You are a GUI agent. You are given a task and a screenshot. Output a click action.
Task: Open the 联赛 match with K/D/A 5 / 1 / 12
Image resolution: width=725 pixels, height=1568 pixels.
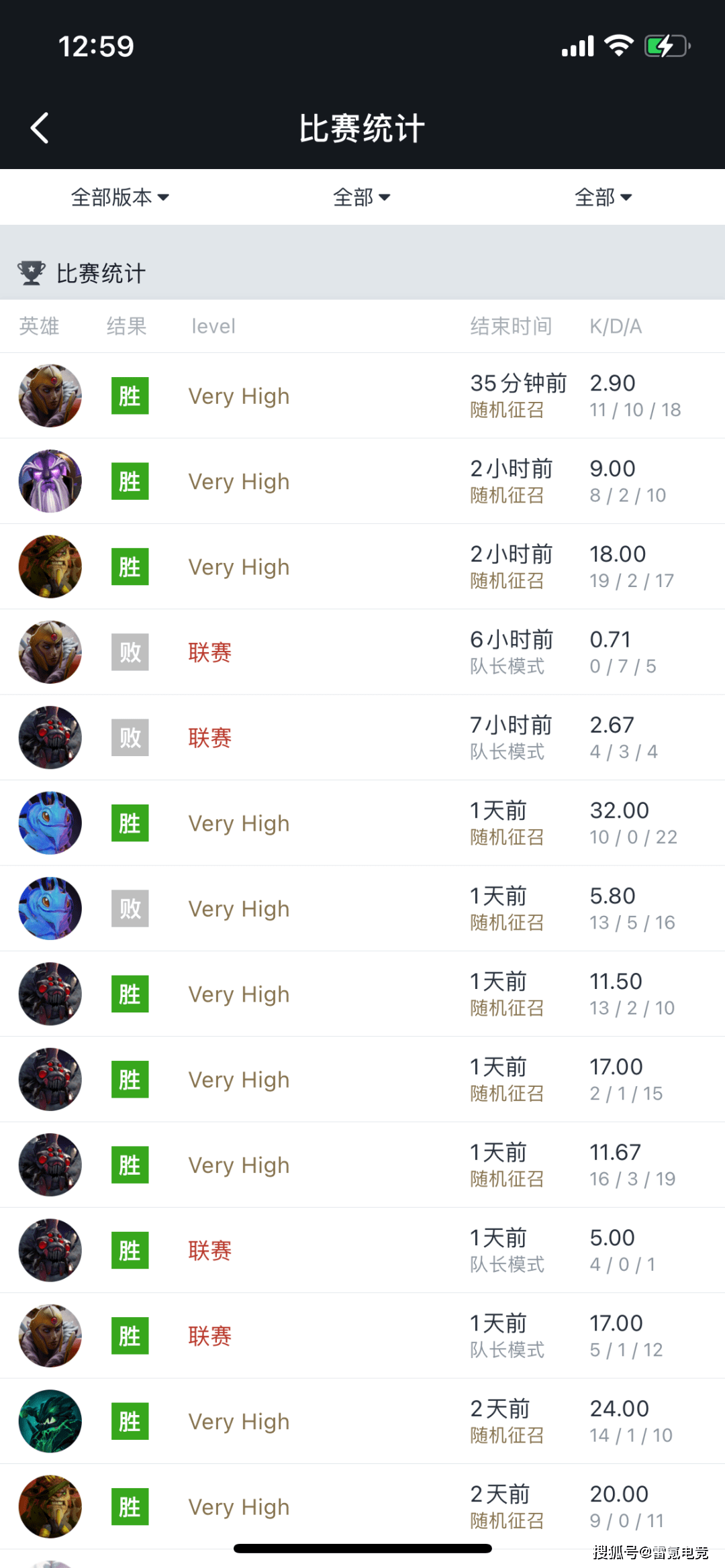tap(362, 1336)
